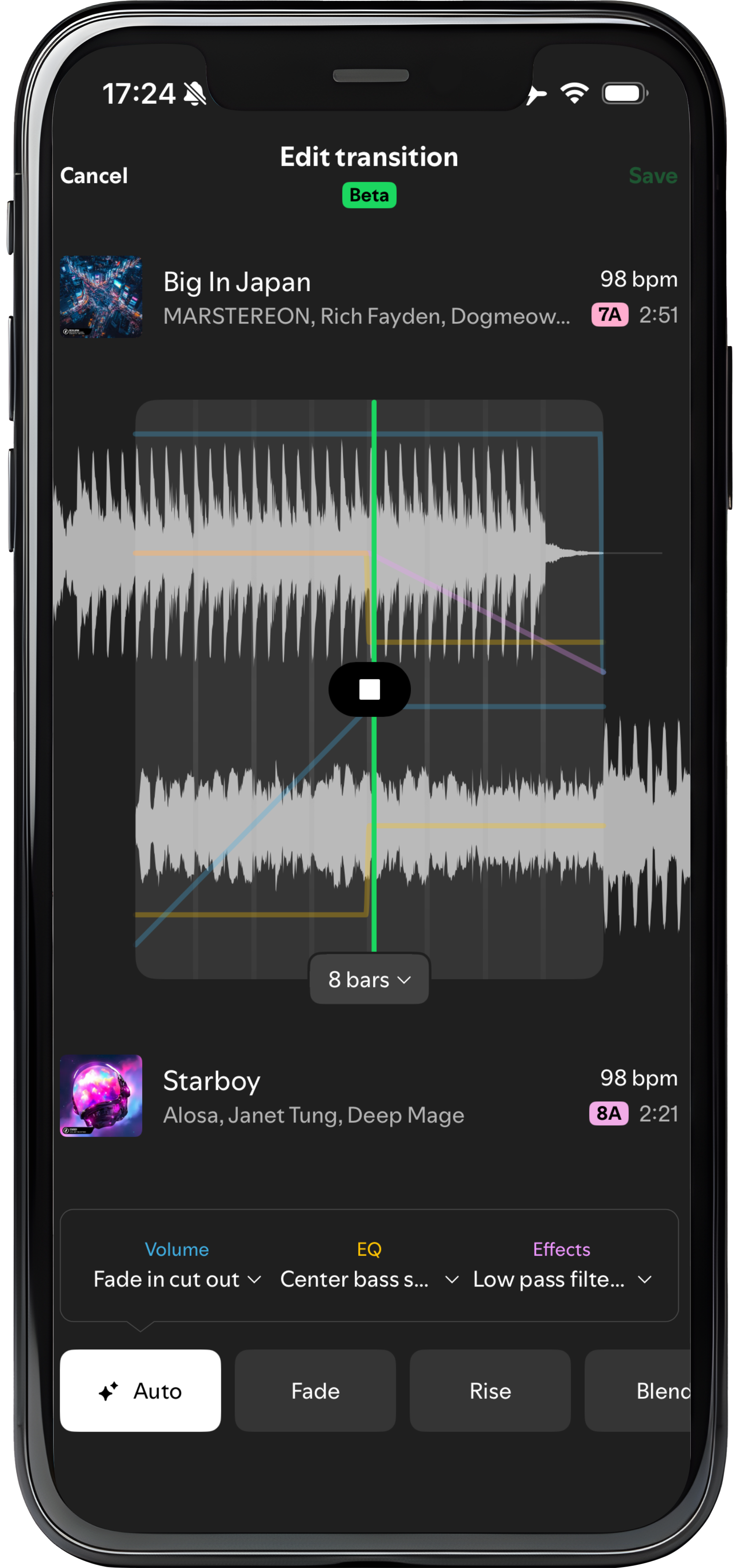Expand the Volume fade in cut out dropdown

point(176,1279)
